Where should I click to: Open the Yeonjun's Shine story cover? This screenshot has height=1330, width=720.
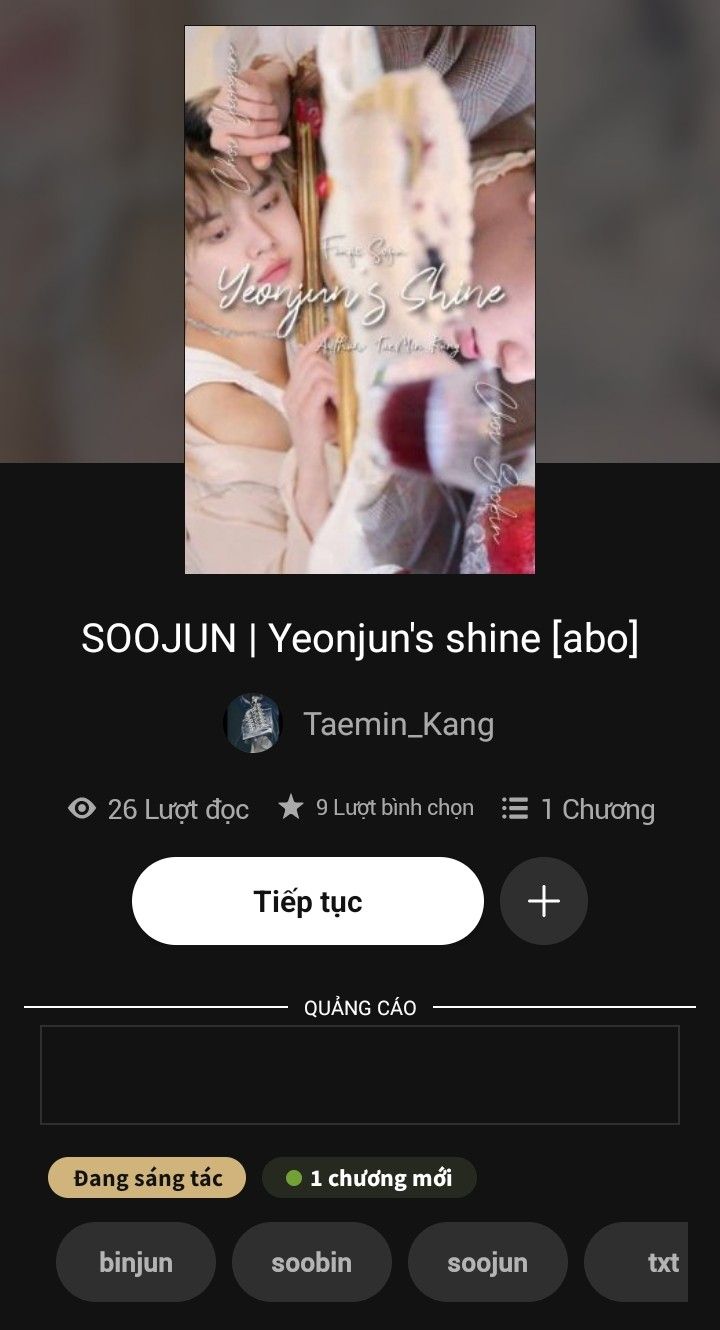click(x=360, y=300)
